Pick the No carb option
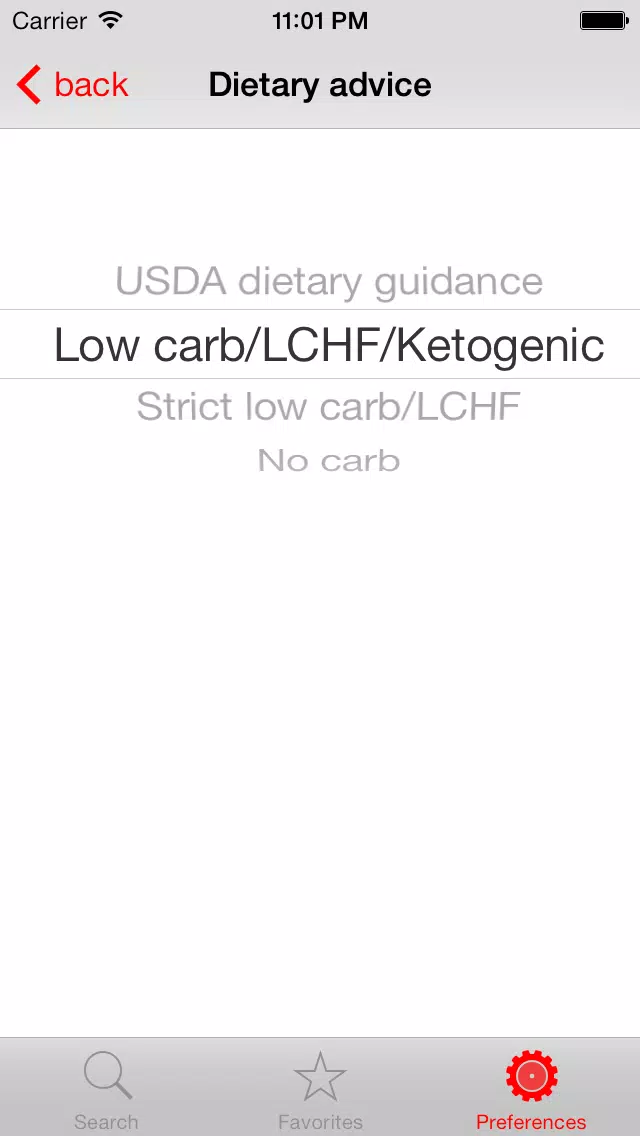The height and width of the screenshot is (1136, 640). [x=328, y=461]
